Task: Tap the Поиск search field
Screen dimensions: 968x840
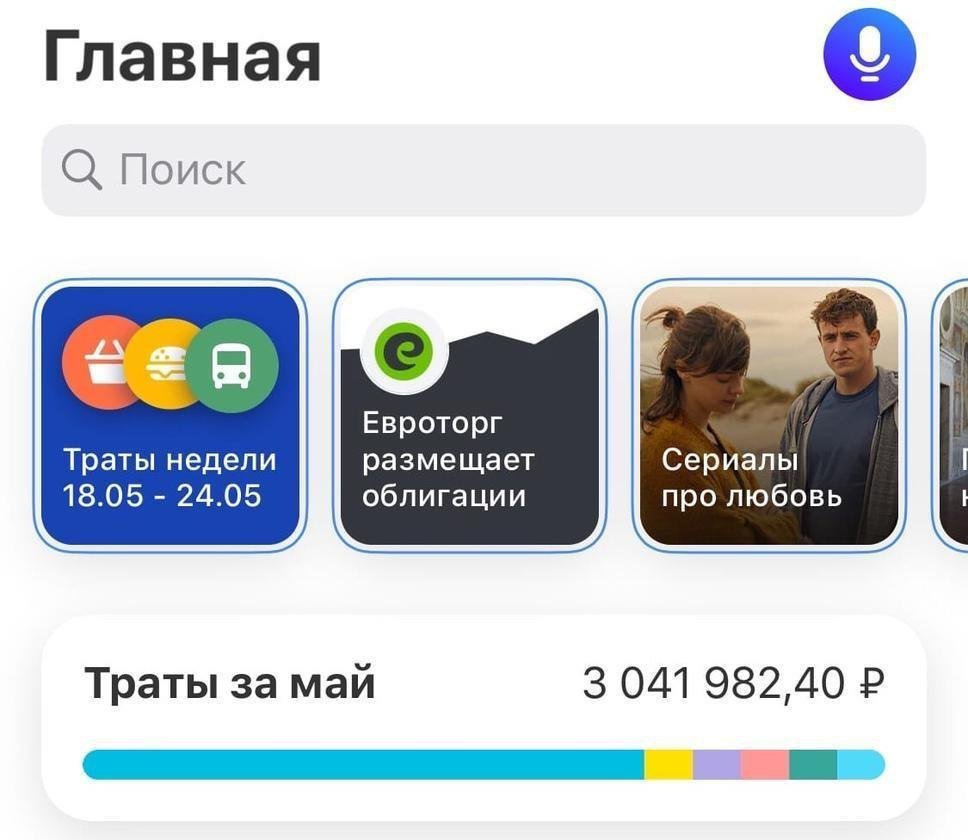Action: (x=483, y=170)
